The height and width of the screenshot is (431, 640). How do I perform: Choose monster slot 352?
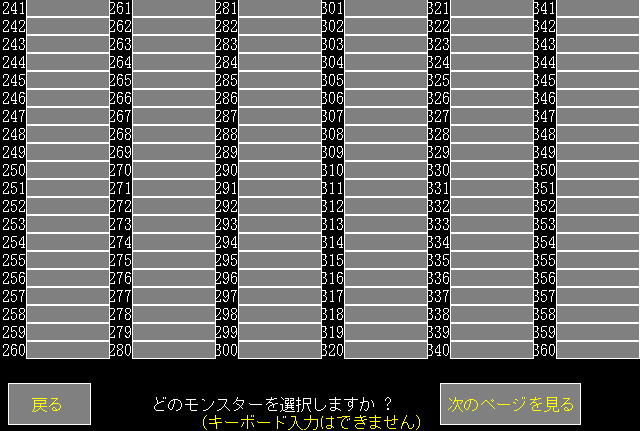597,206
